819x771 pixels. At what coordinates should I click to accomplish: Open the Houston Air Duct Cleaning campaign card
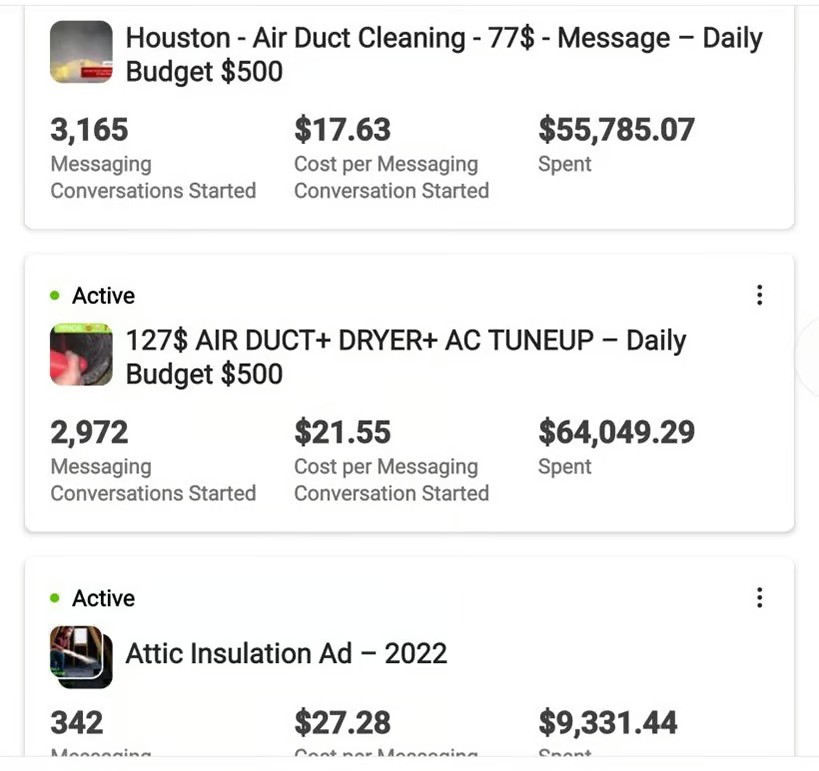point(443,55)
